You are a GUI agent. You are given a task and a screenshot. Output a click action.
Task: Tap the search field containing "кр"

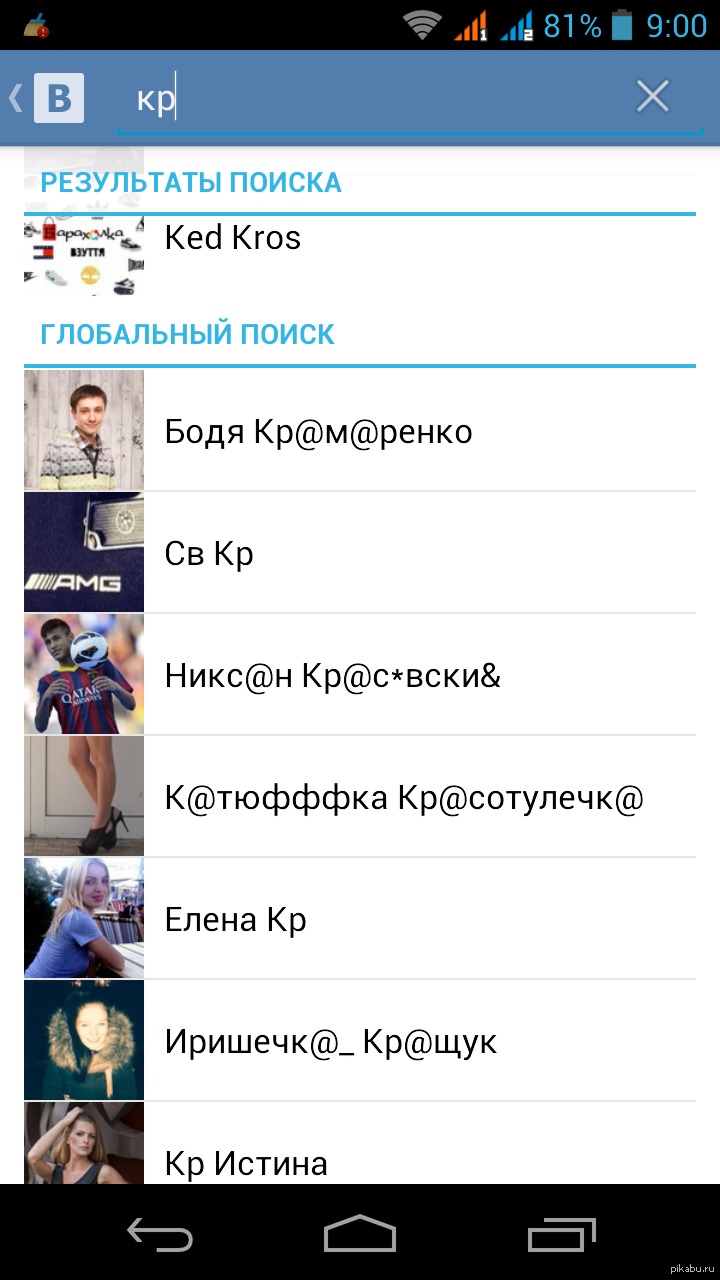click(x=380, y=100)
